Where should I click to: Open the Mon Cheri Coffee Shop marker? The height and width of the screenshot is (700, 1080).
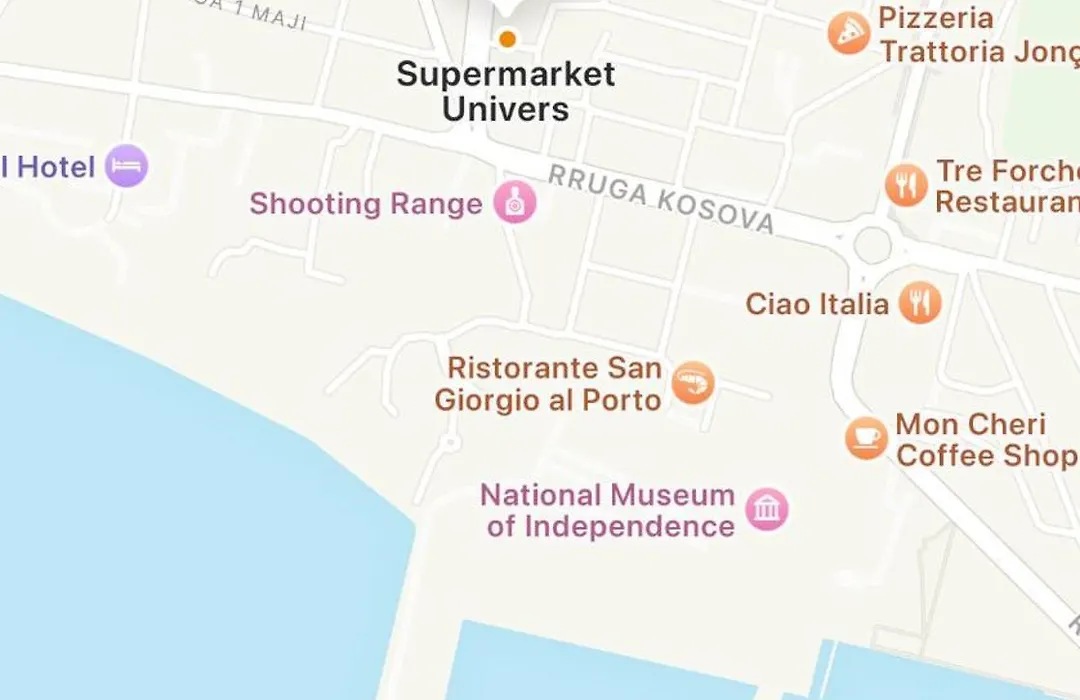[x=866, y=438]
